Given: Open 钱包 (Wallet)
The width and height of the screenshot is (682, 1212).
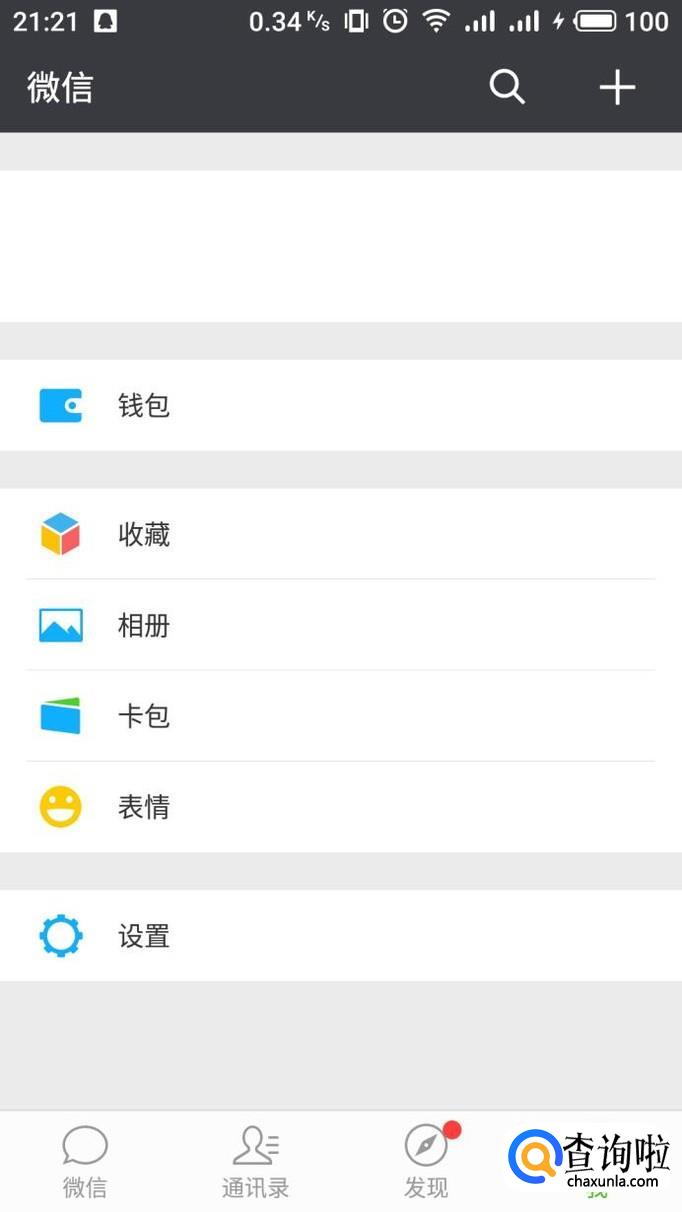Looking at the screenshot, I should coord(341,405).
